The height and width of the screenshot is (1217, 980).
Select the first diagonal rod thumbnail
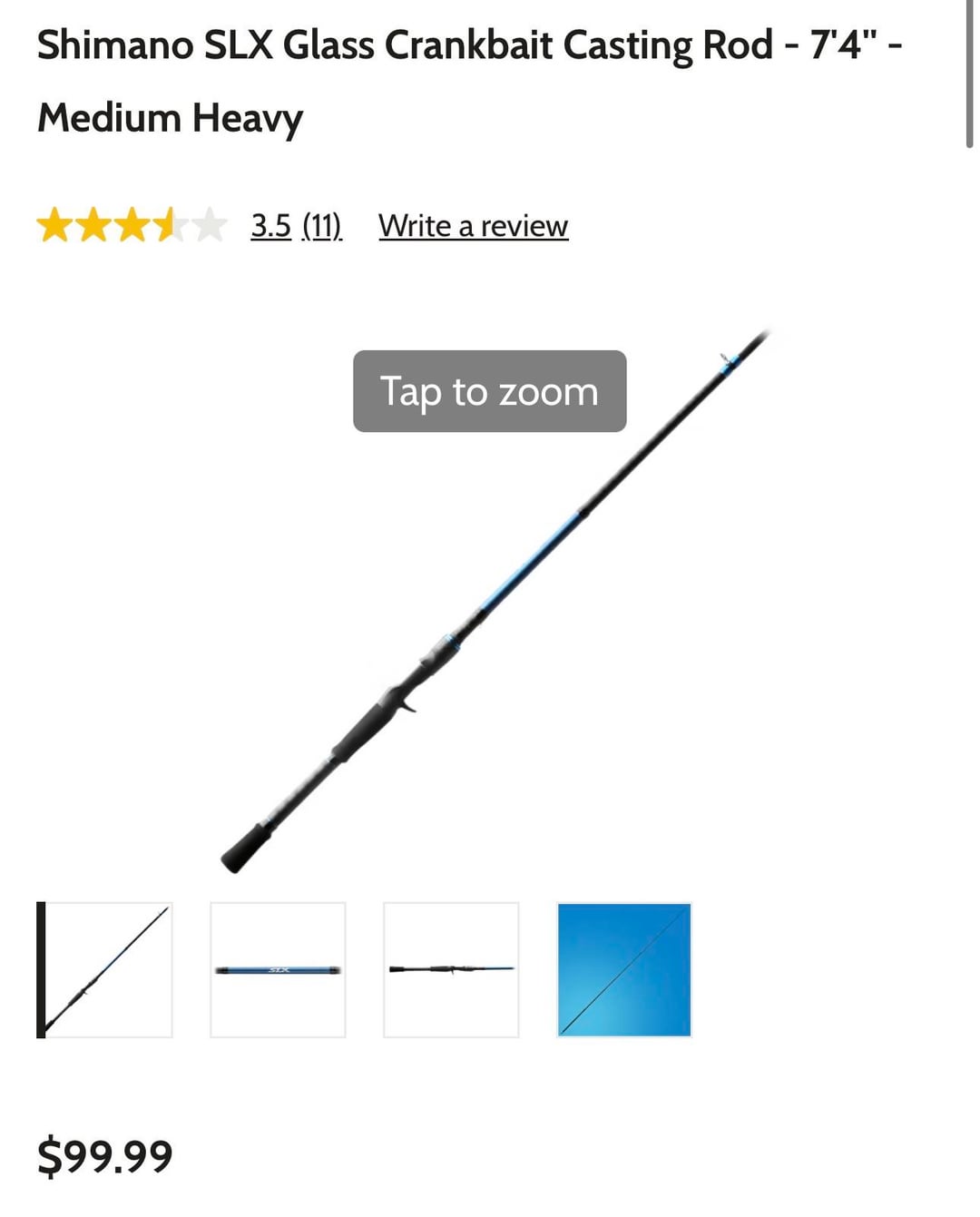click(x=105, y=969)
